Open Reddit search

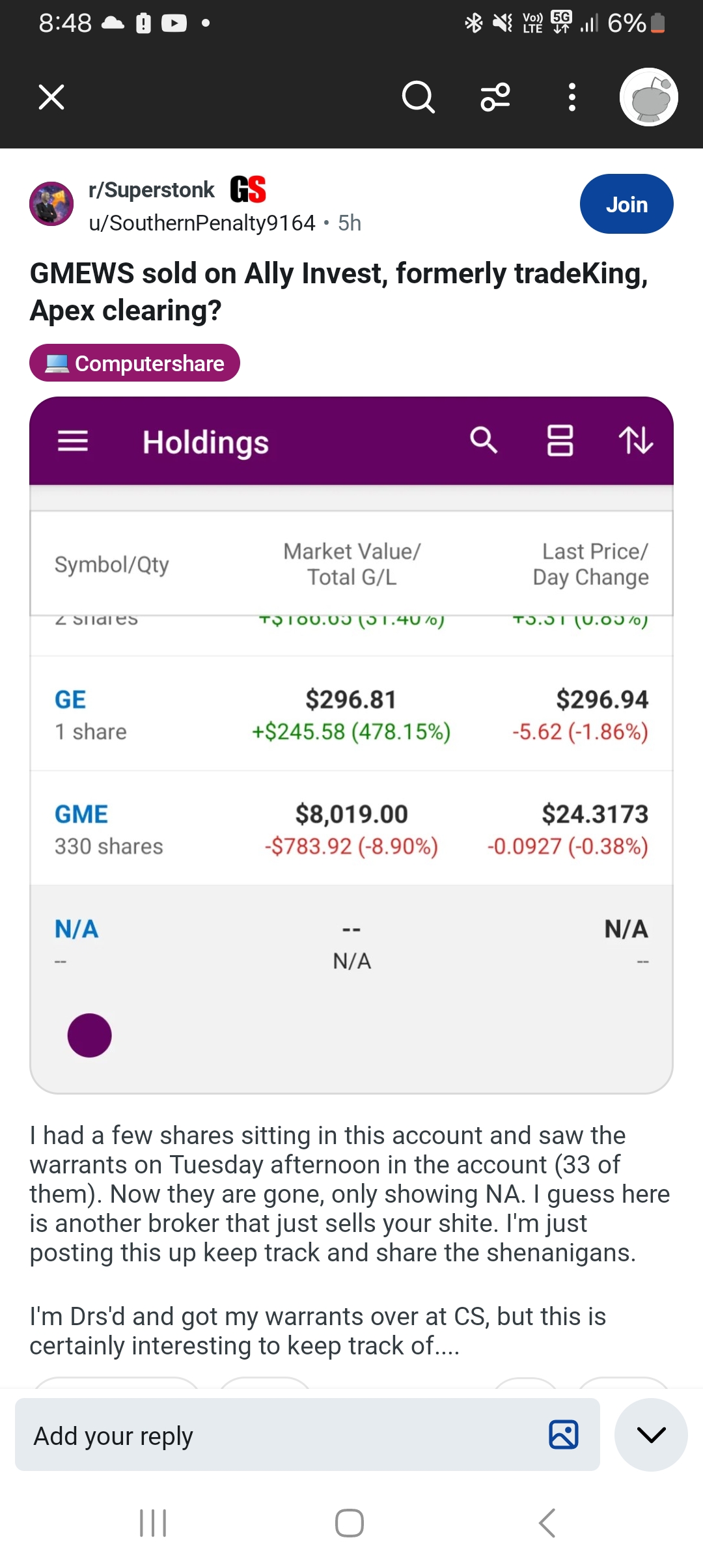pyautogui.click(x=418, y=98)
